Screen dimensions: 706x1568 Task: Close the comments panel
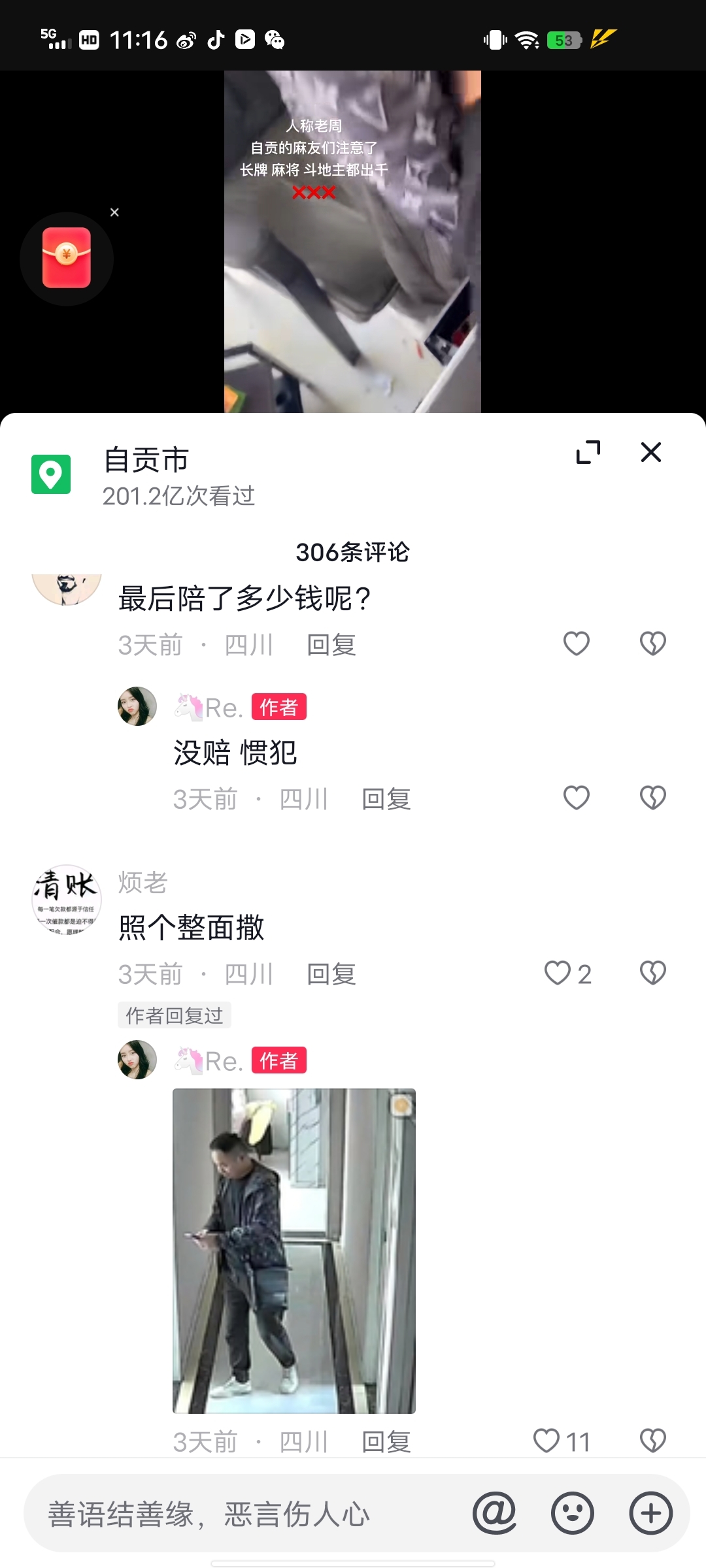pos(650,452)
